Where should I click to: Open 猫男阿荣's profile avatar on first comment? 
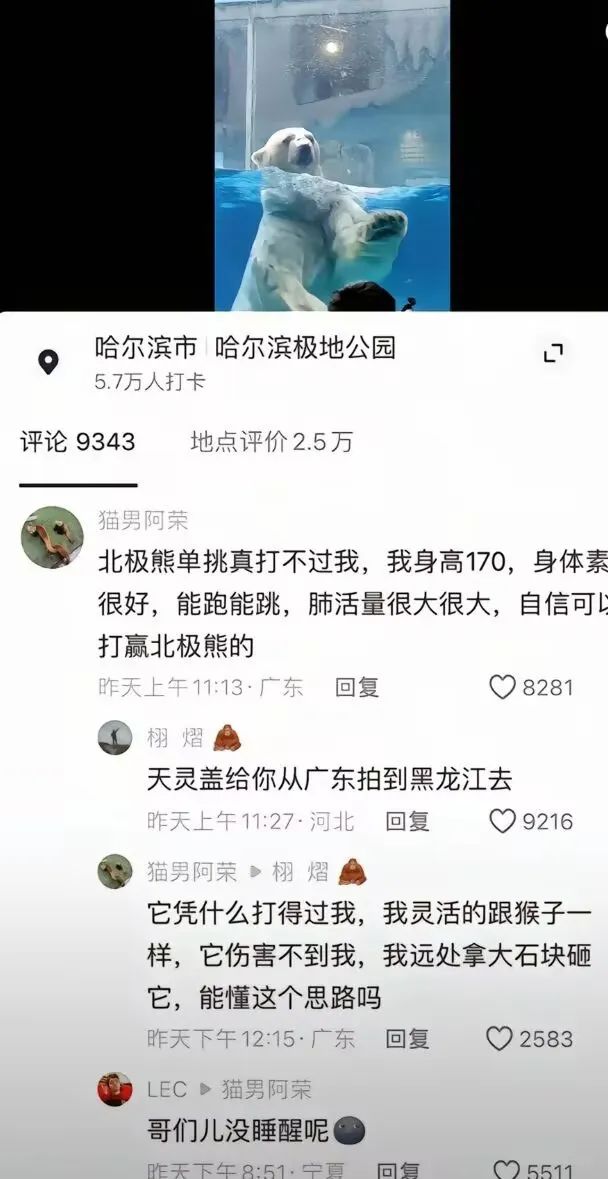coord(52,537)
